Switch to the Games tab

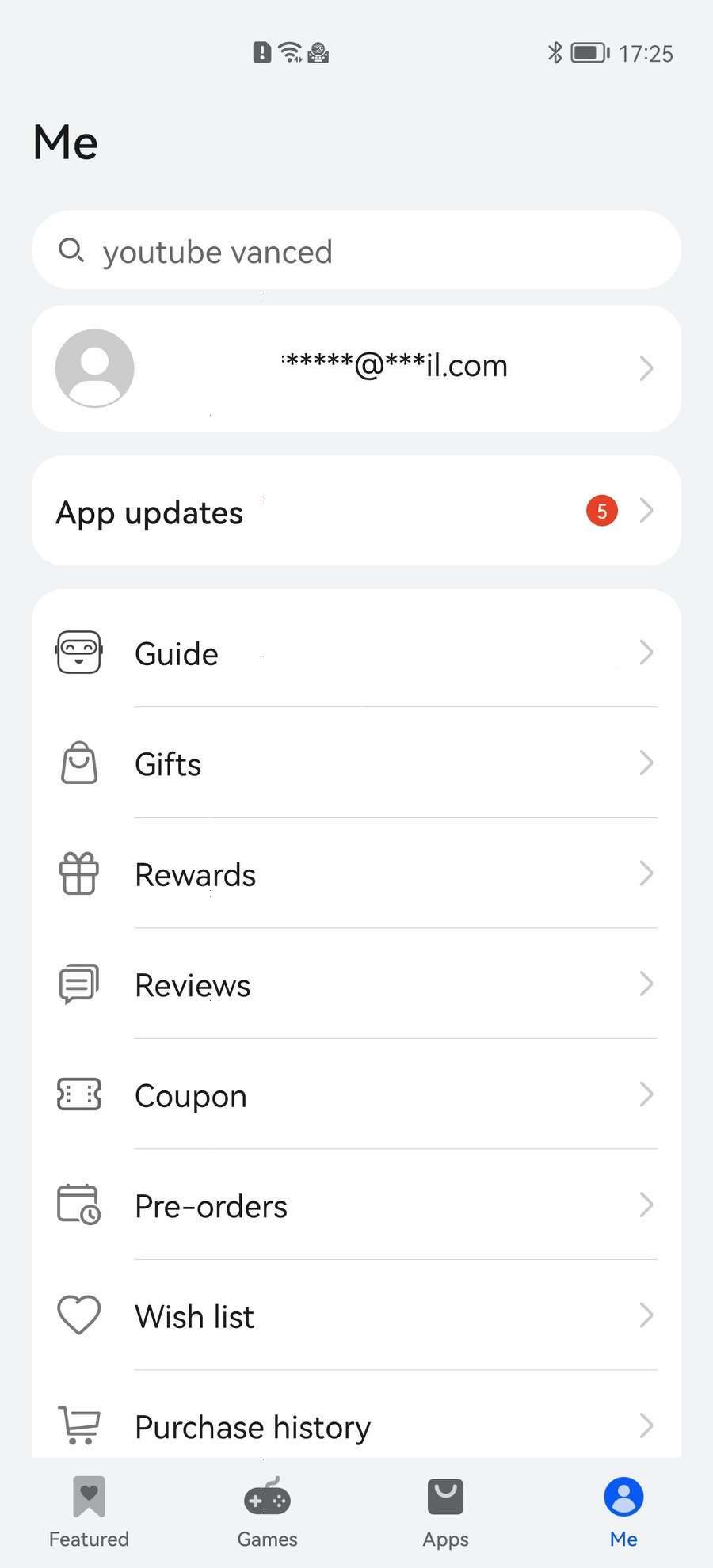(x=267, y=1513)
